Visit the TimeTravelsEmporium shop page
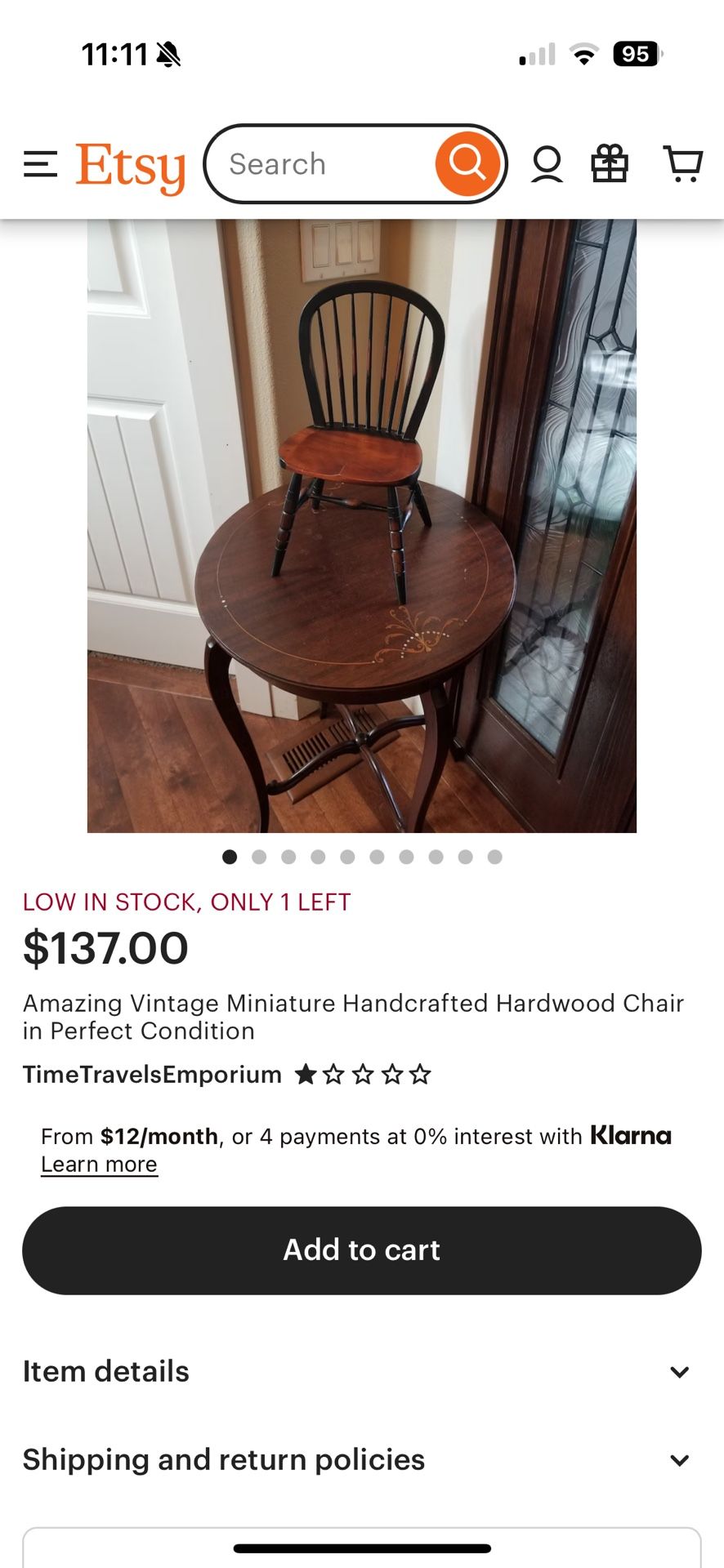 152,1074
